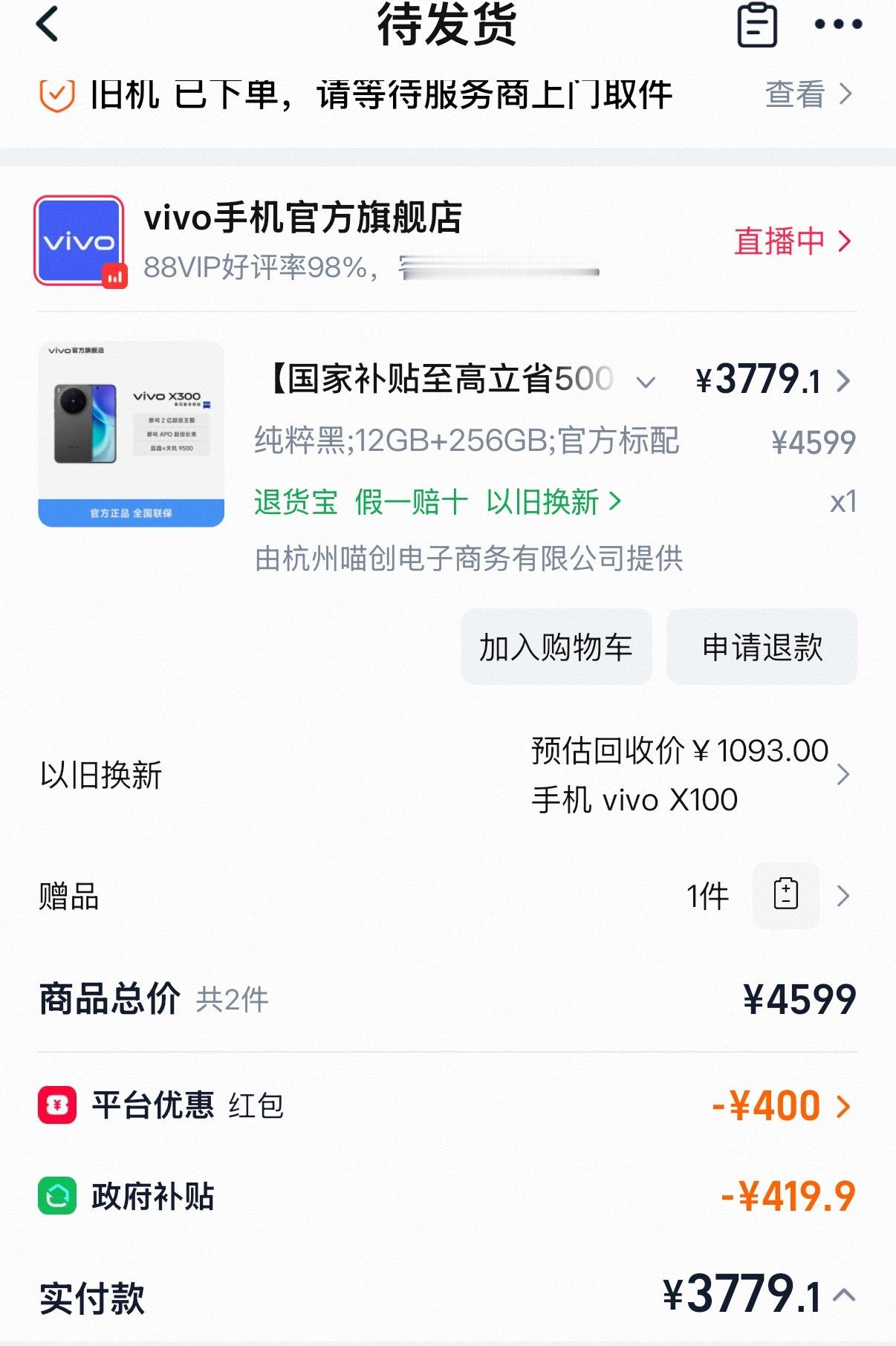Open the 平台优惠 red packet details
The height and width of the screenshot is (1346, 896).
844,1105
